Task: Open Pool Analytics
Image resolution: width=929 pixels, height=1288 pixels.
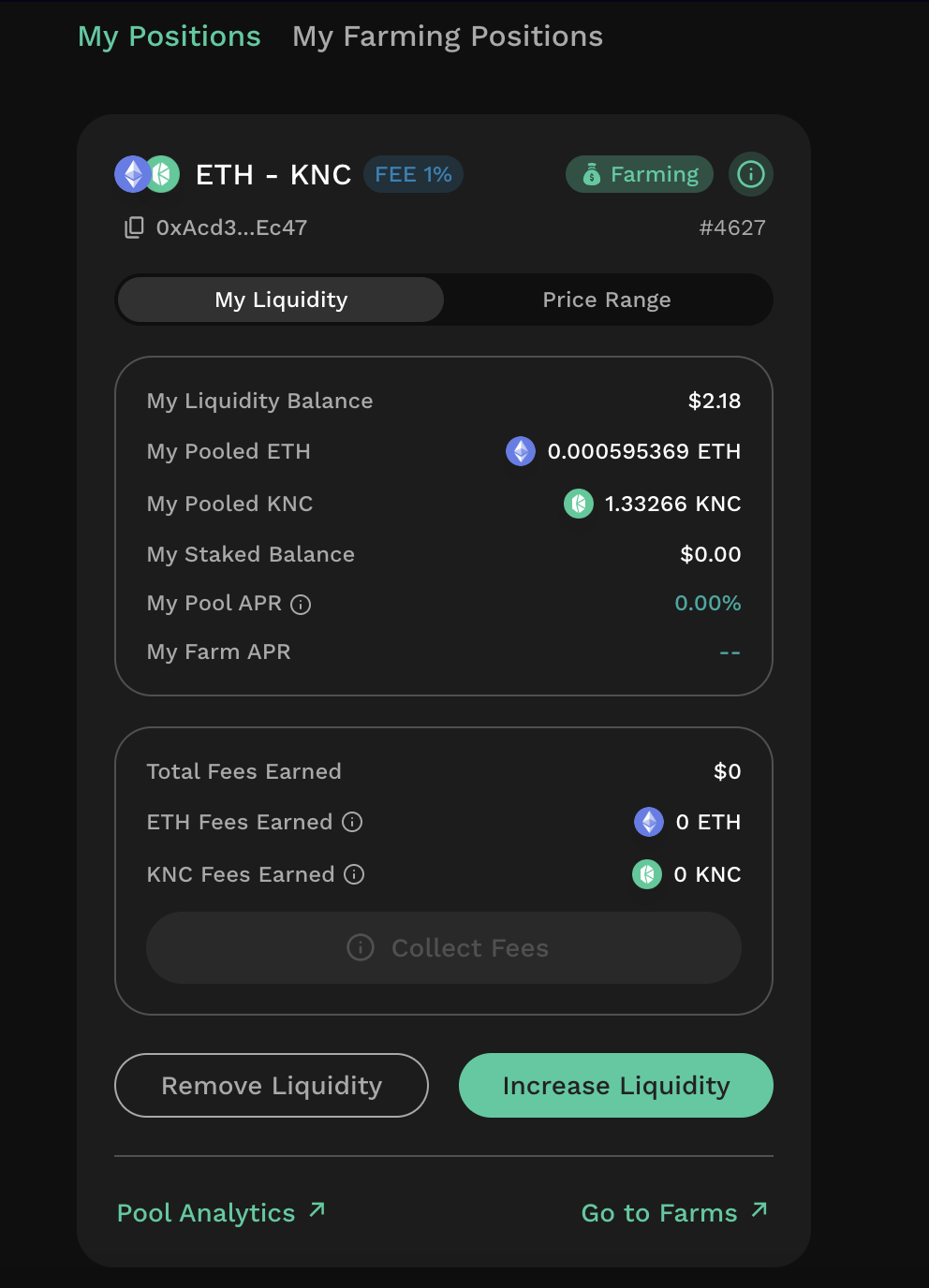Action: click(x=206, y=1212)
